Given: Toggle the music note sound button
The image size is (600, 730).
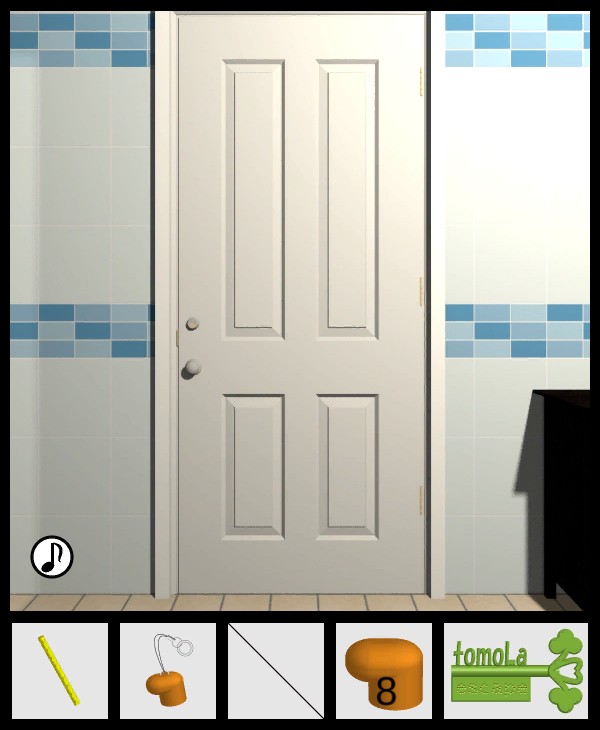Looking at the screenshot, I should 52,557.
